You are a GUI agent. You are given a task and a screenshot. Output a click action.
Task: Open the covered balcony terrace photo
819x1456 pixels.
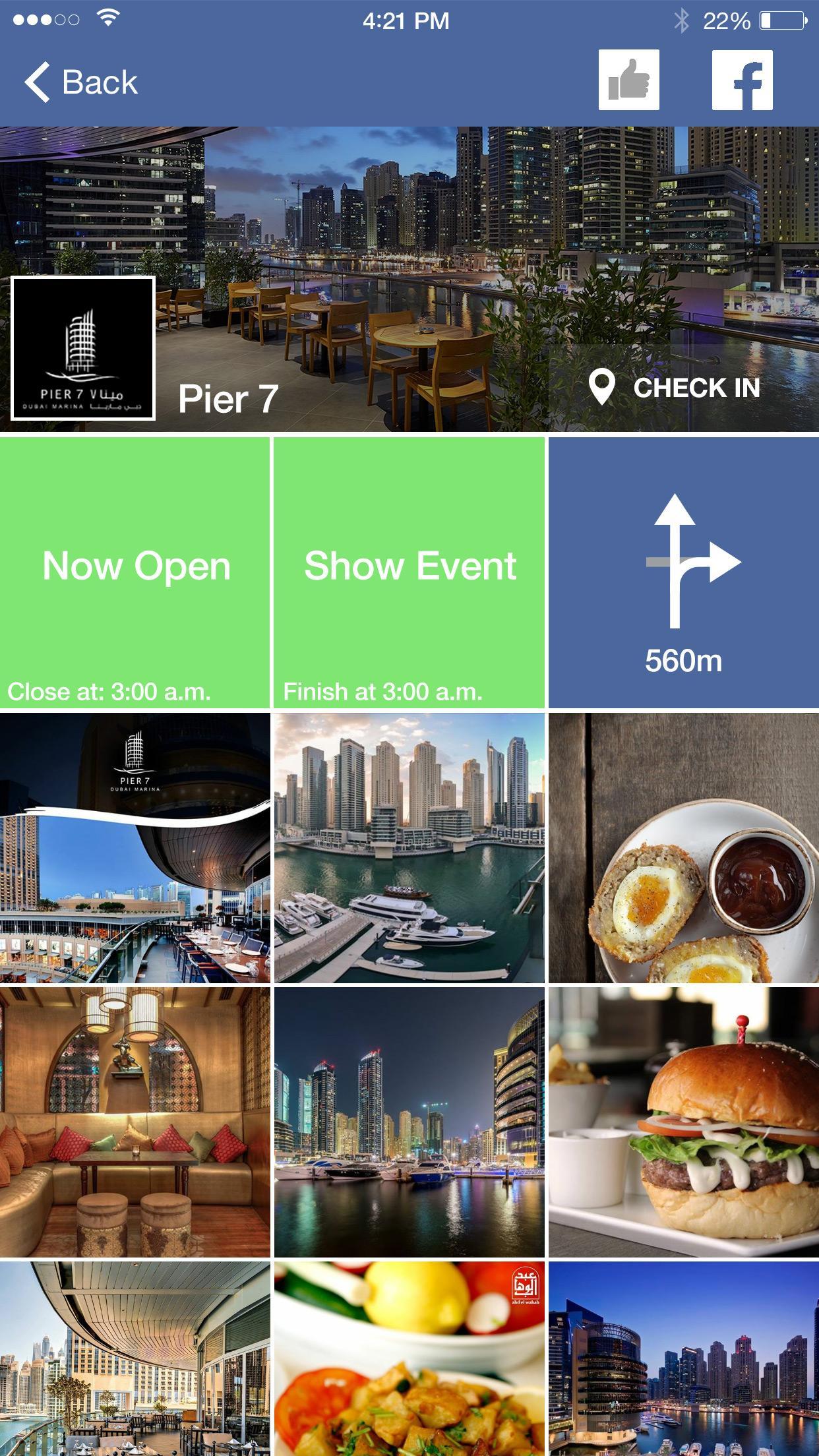(x=135, y=1358)
